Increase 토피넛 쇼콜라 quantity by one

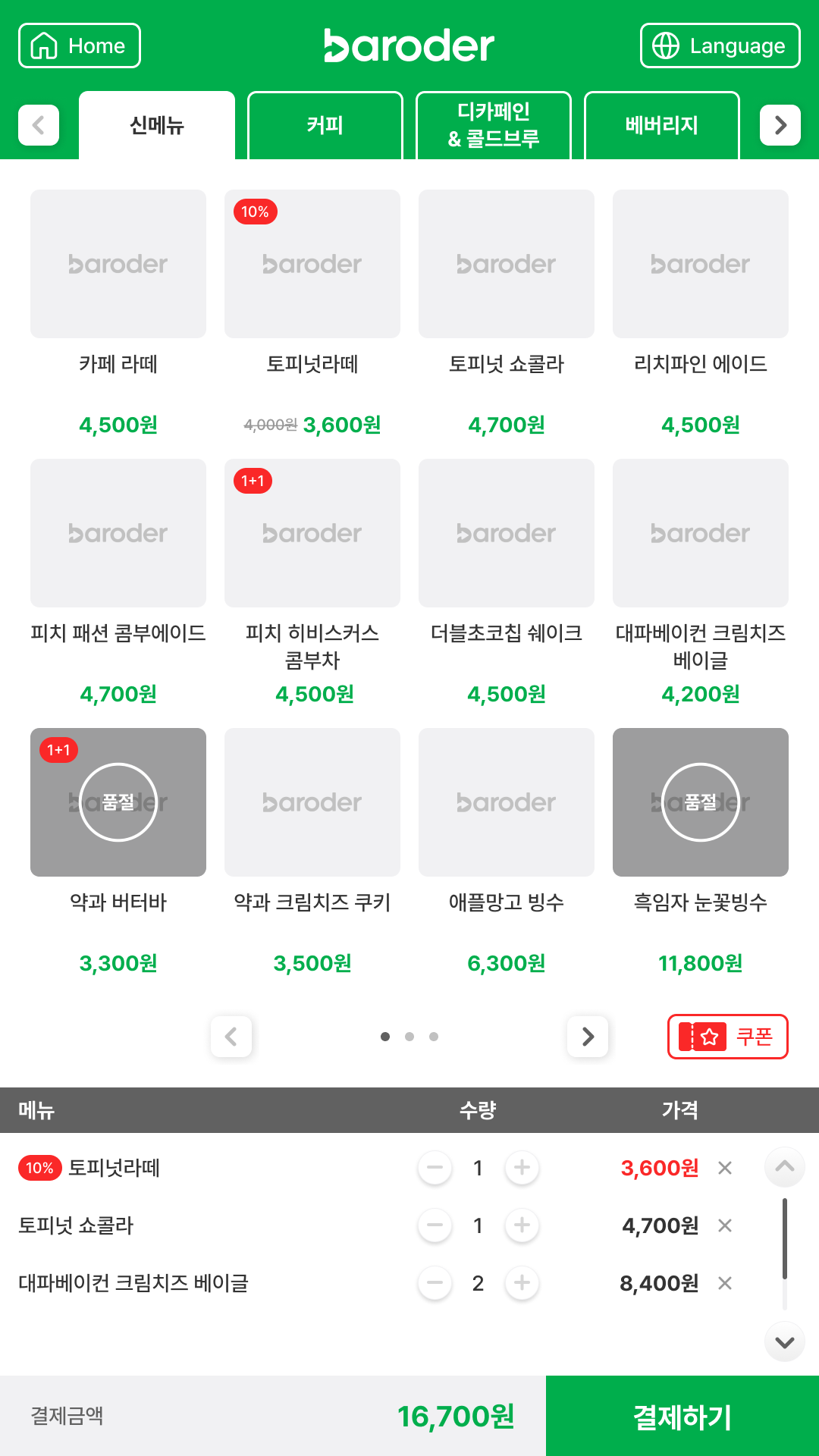click(522, 1225)
